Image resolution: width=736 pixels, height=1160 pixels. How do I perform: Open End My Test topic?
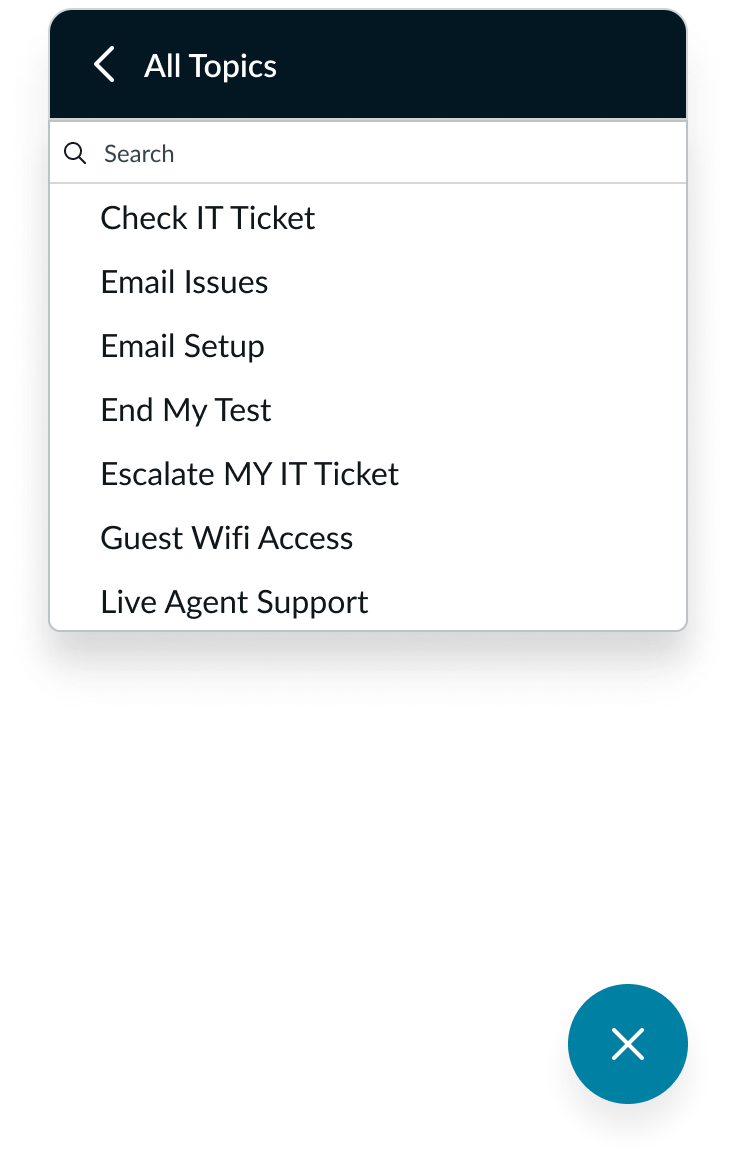coord(186,410)
